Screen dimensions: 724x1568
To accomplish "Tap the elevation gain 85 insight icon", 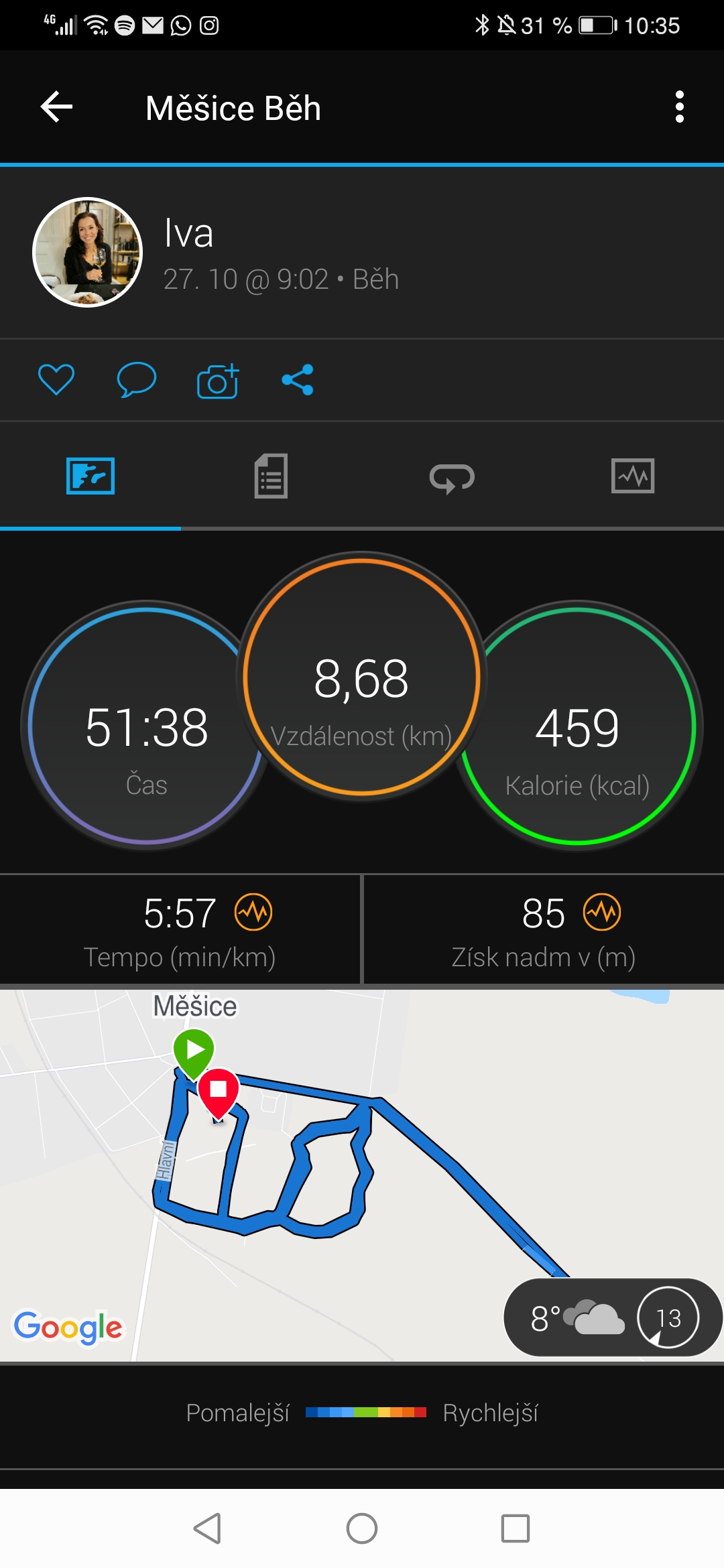I will (x=602, y=912).
